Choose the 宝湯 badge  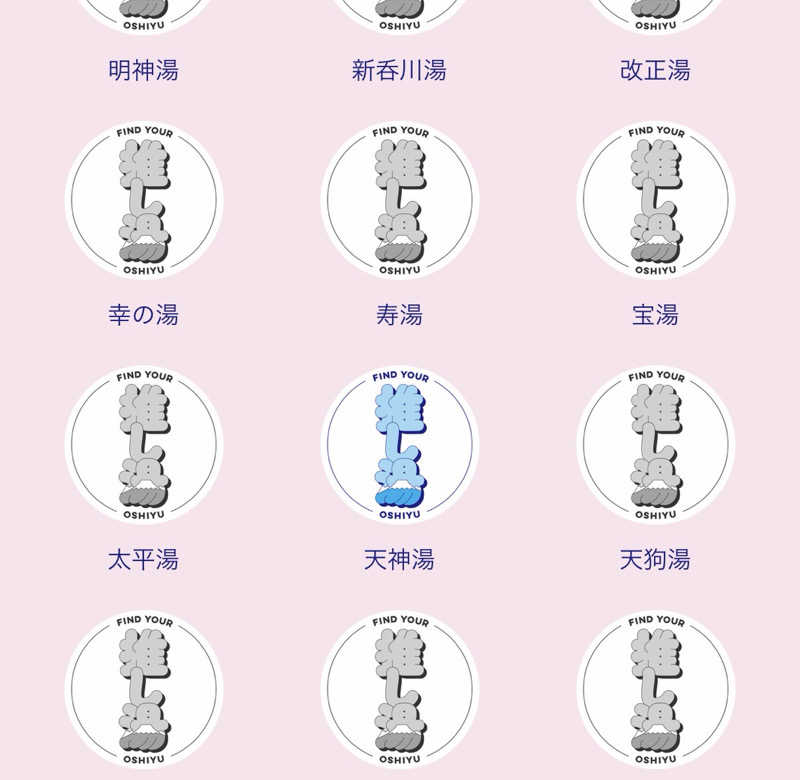pos(655,200)
